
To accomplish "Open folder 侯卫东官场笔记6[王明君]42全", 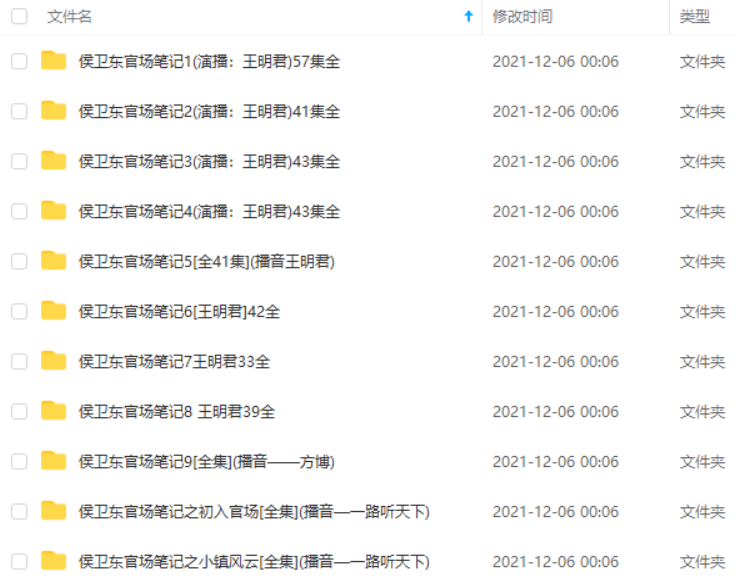I will pyautogui.click(x=179, y=312).
